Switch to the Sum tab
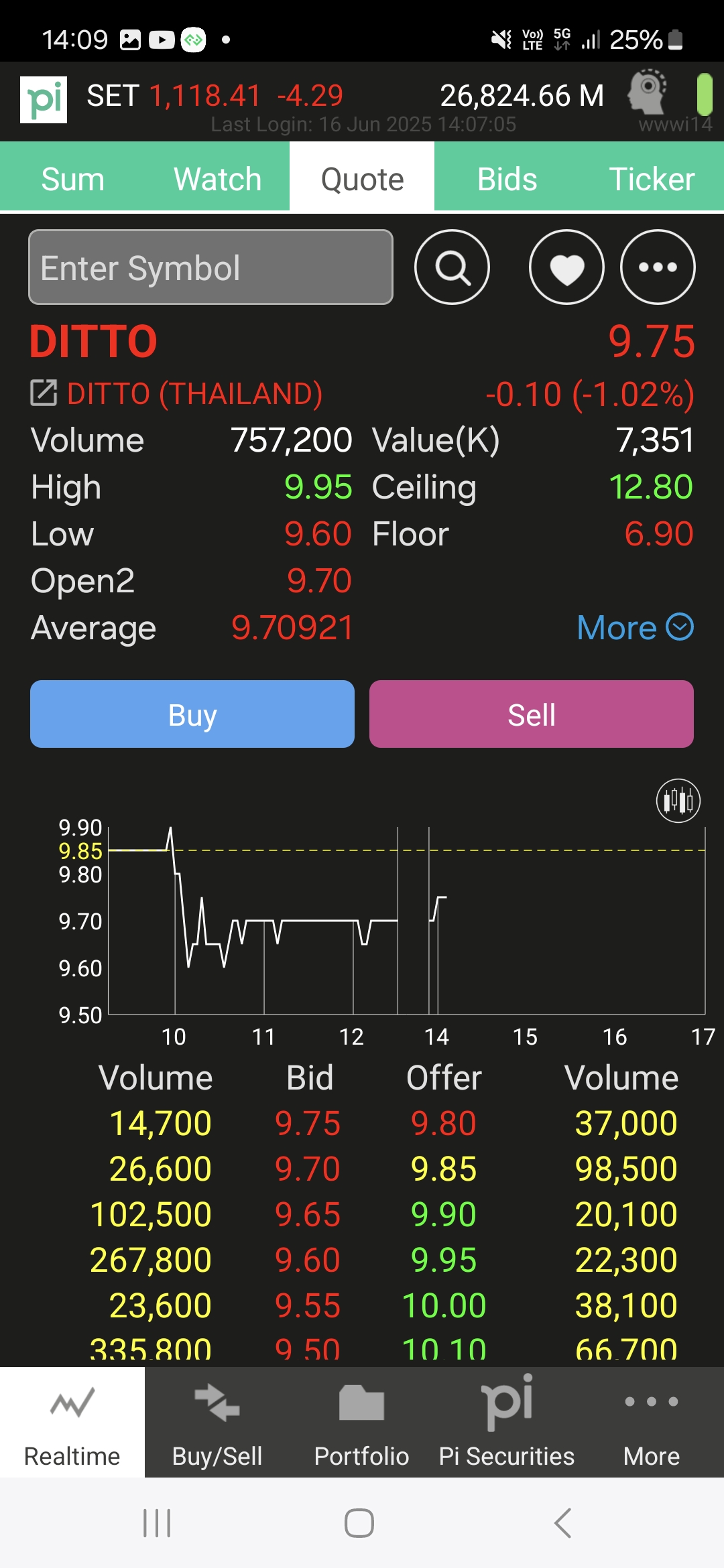The height and width of the screenshot is (1568, 724). coord(72,179)
